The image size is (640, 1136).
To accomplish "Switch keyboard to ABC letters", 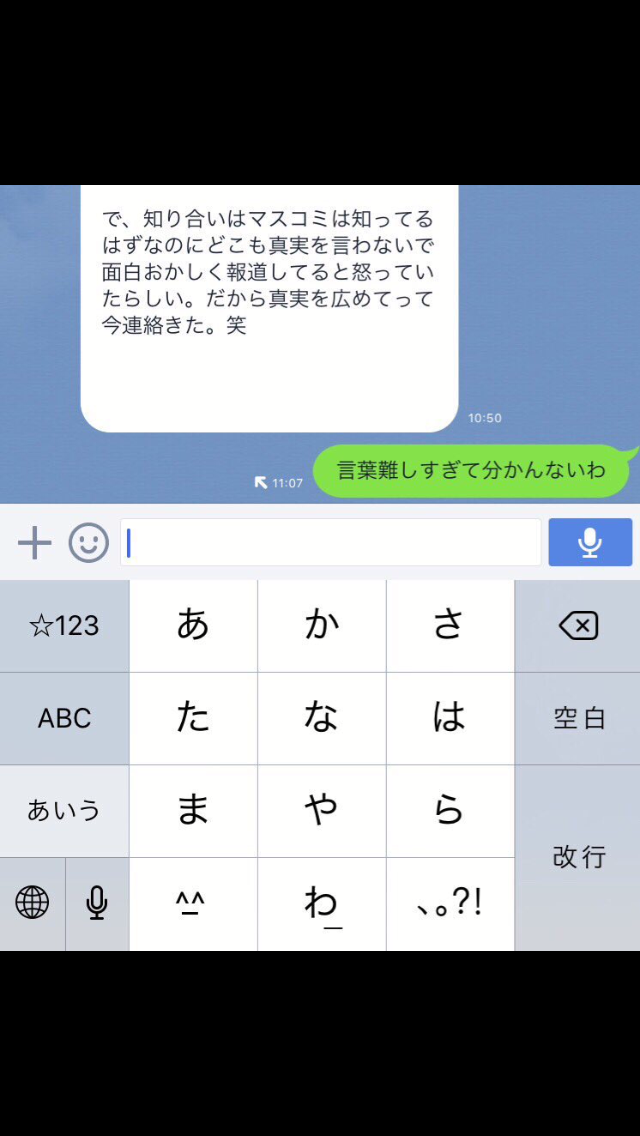I will click(x=64, y=719).
